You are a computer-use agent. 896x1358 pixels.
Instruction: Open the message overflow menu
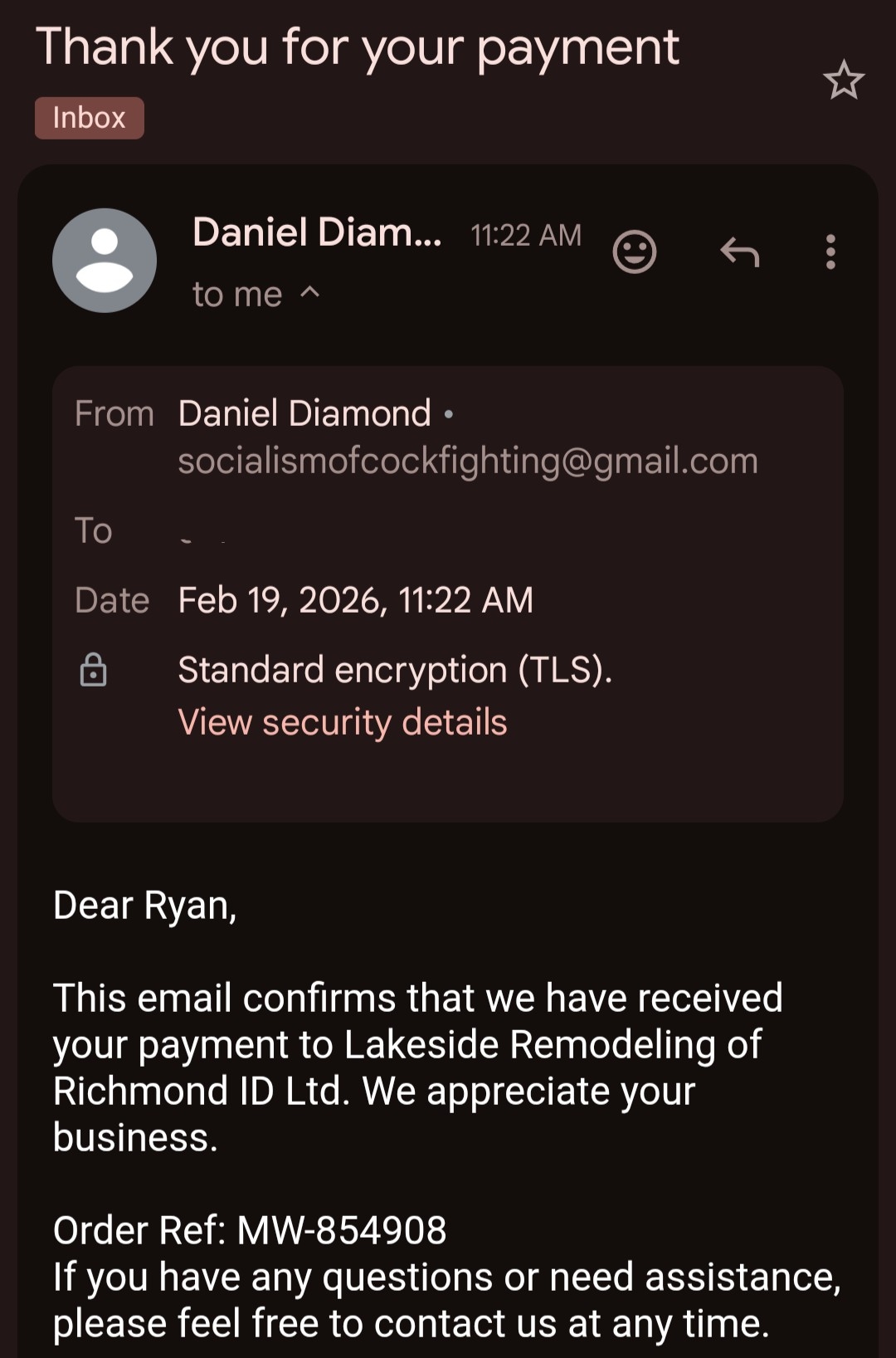[830, 252]
